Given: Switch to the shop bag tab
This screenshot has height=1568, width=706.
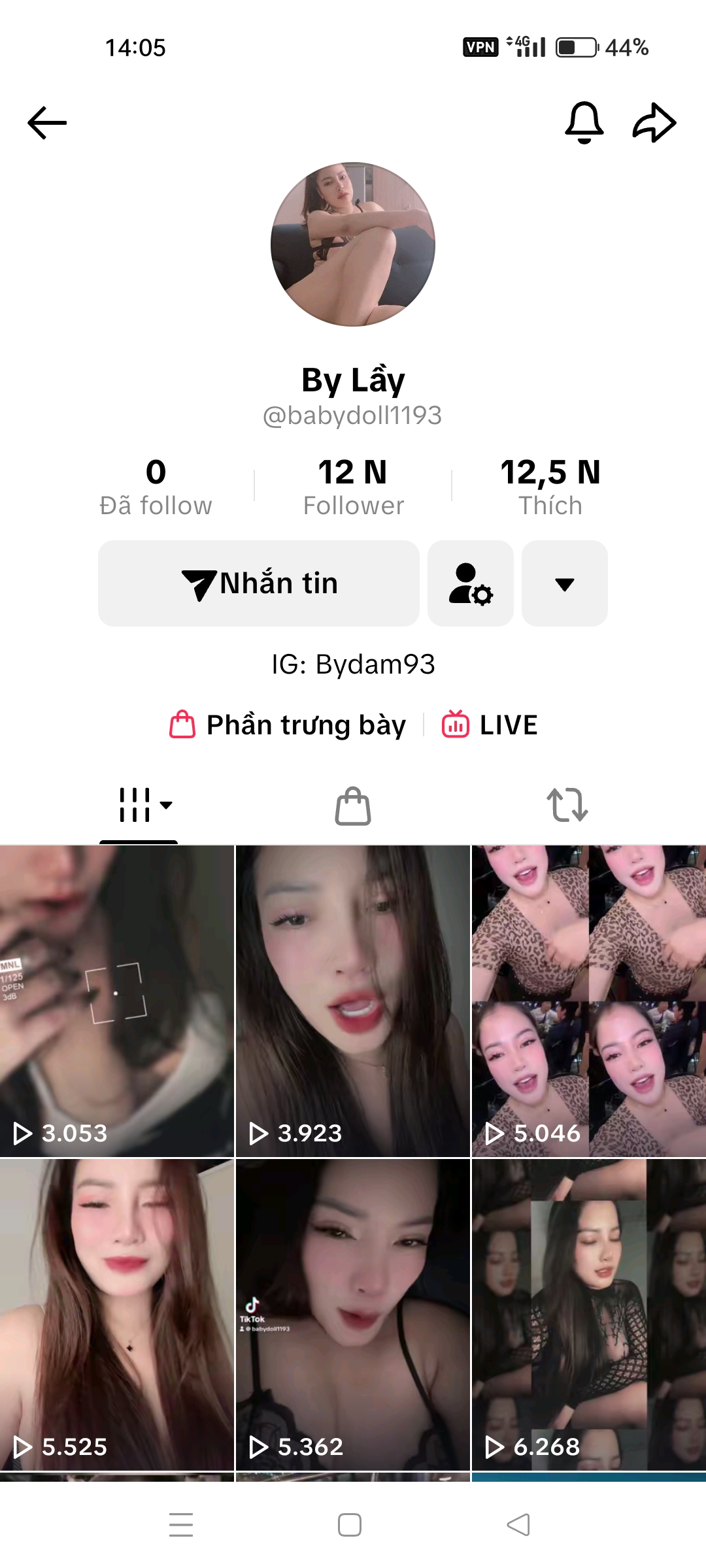Looking at the screenshot, I should pyautogui.click(x=353, y=805).
